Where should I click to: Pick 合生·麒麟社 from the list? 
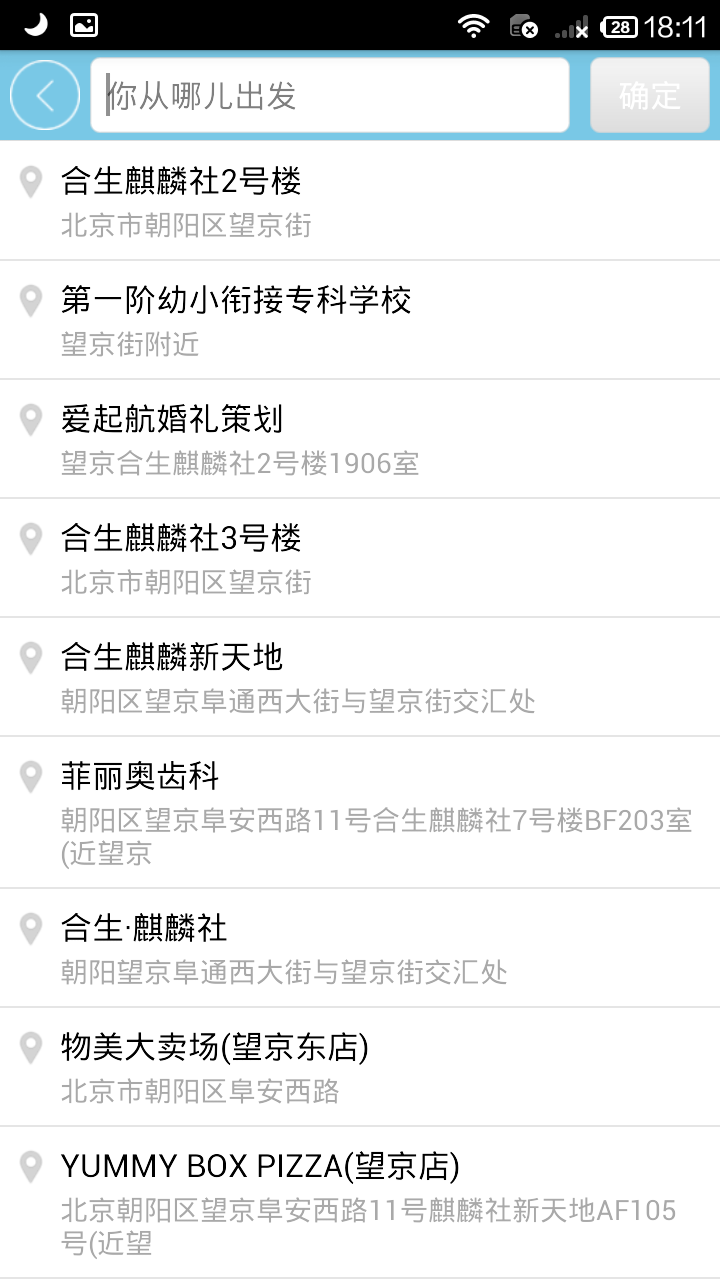coord(360,948)
